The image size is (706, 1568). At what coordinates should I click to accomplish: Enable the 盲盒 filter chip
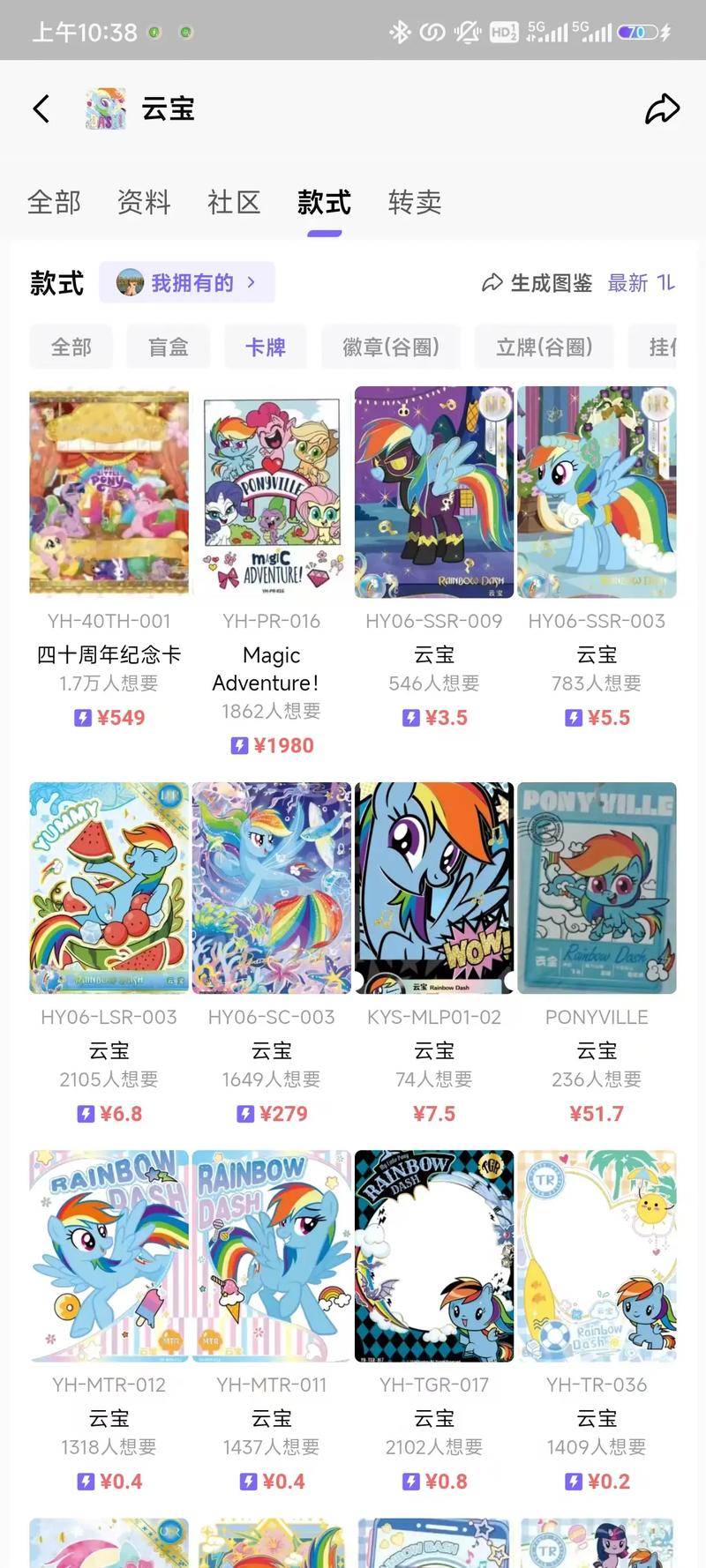coord(168,347)
